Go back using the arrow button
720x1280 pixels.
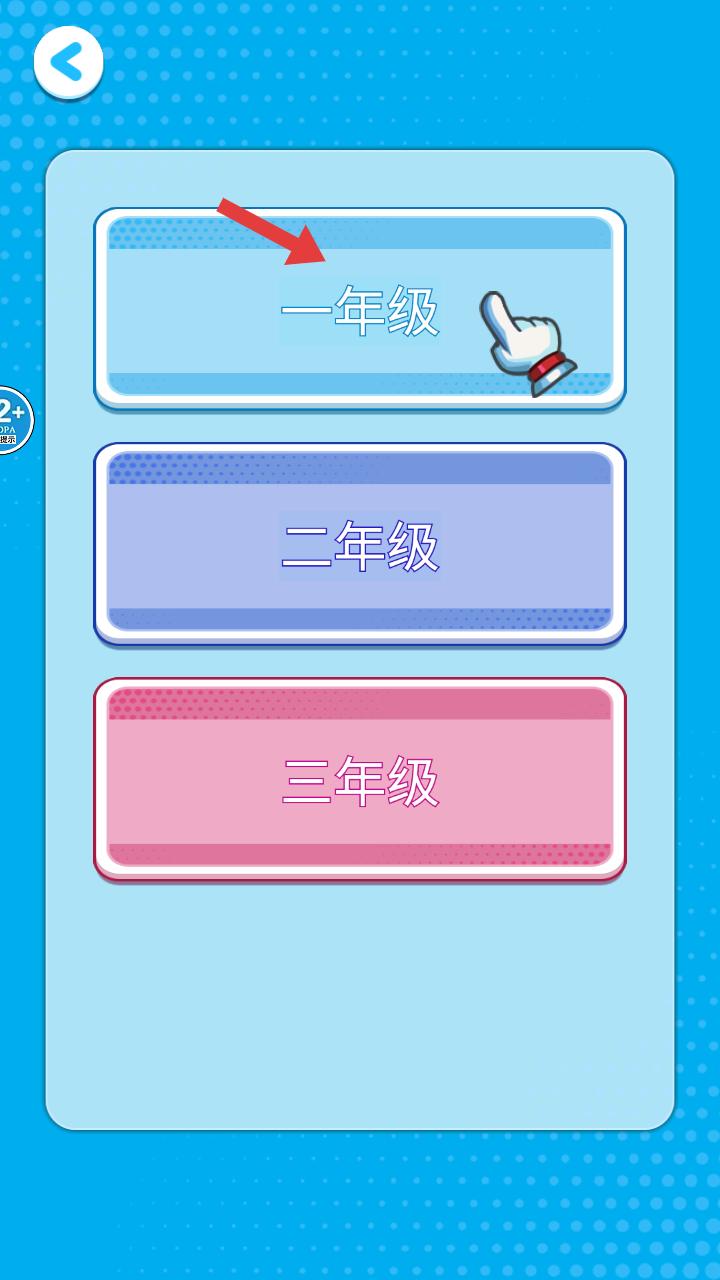click(68, 63)
